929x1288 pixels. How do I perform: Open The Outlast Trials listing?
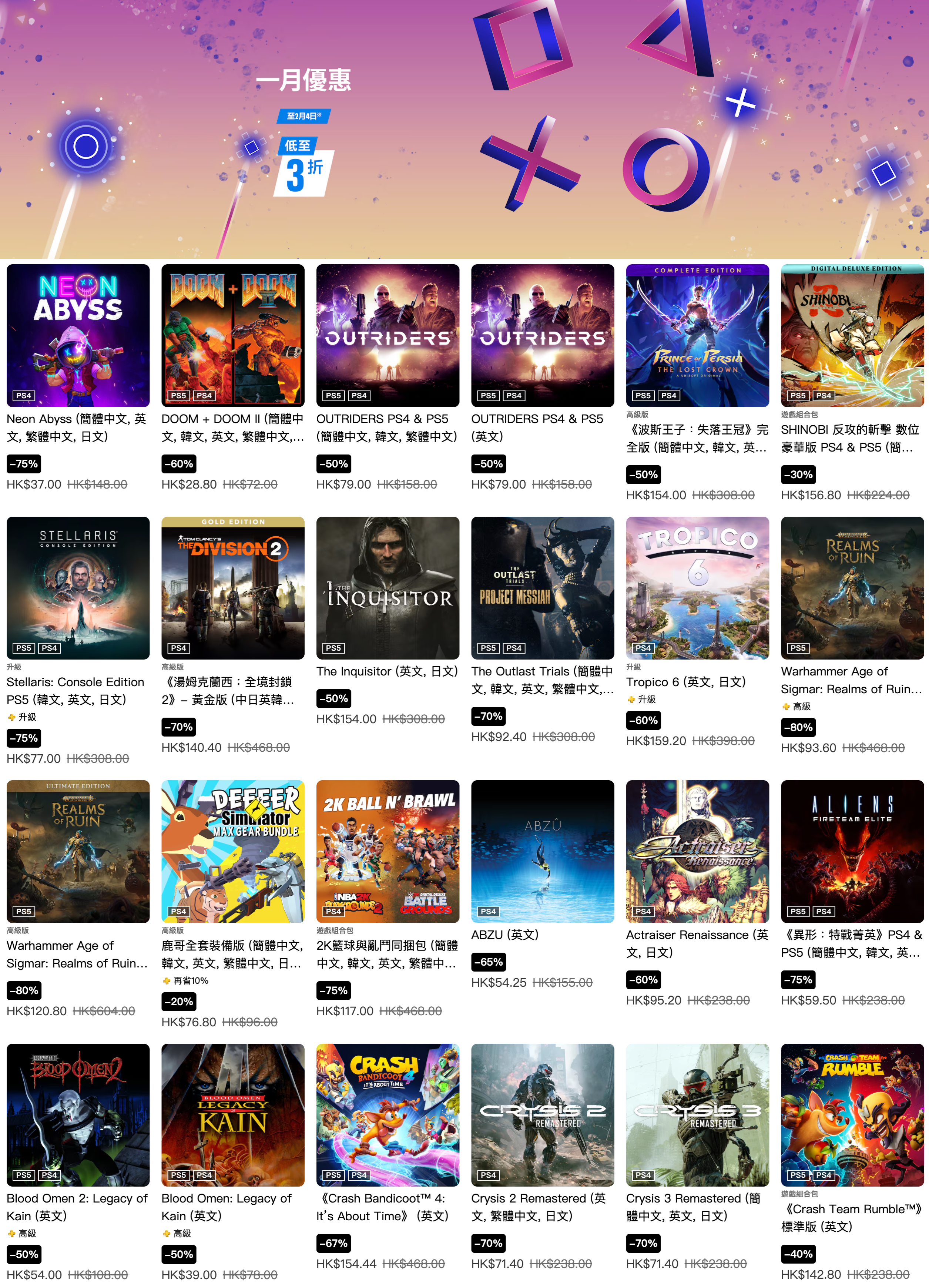[542, 588]
